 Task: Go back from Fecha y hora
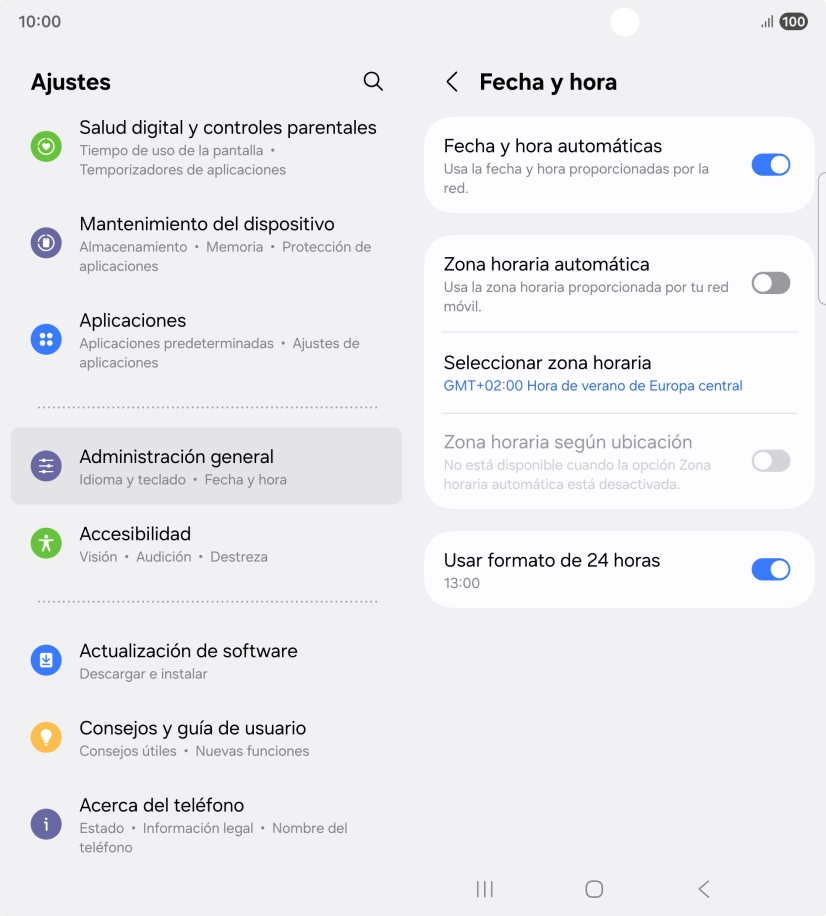tap(453, 82)
